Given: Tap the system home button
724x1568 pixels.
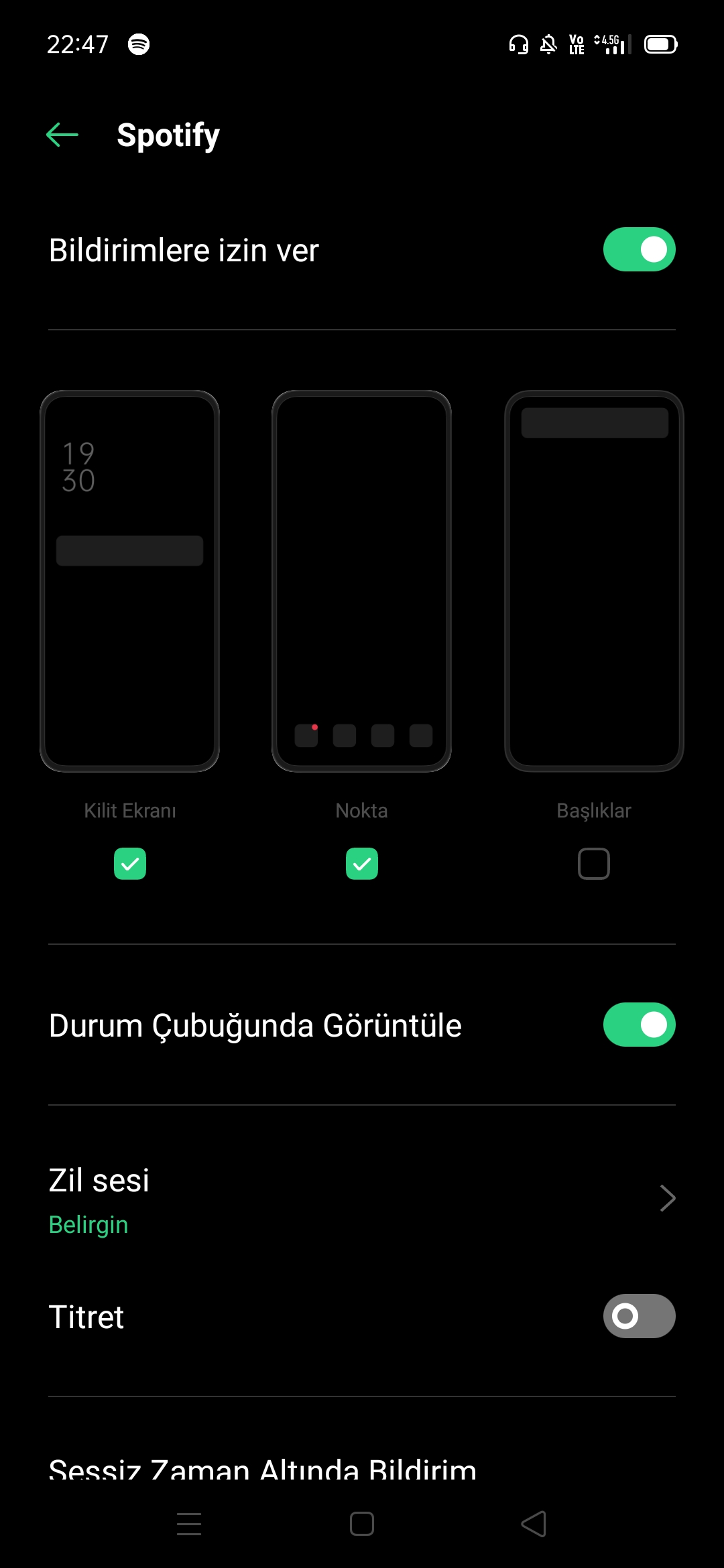Looking at the screenshot, I should pos(362,1524).
